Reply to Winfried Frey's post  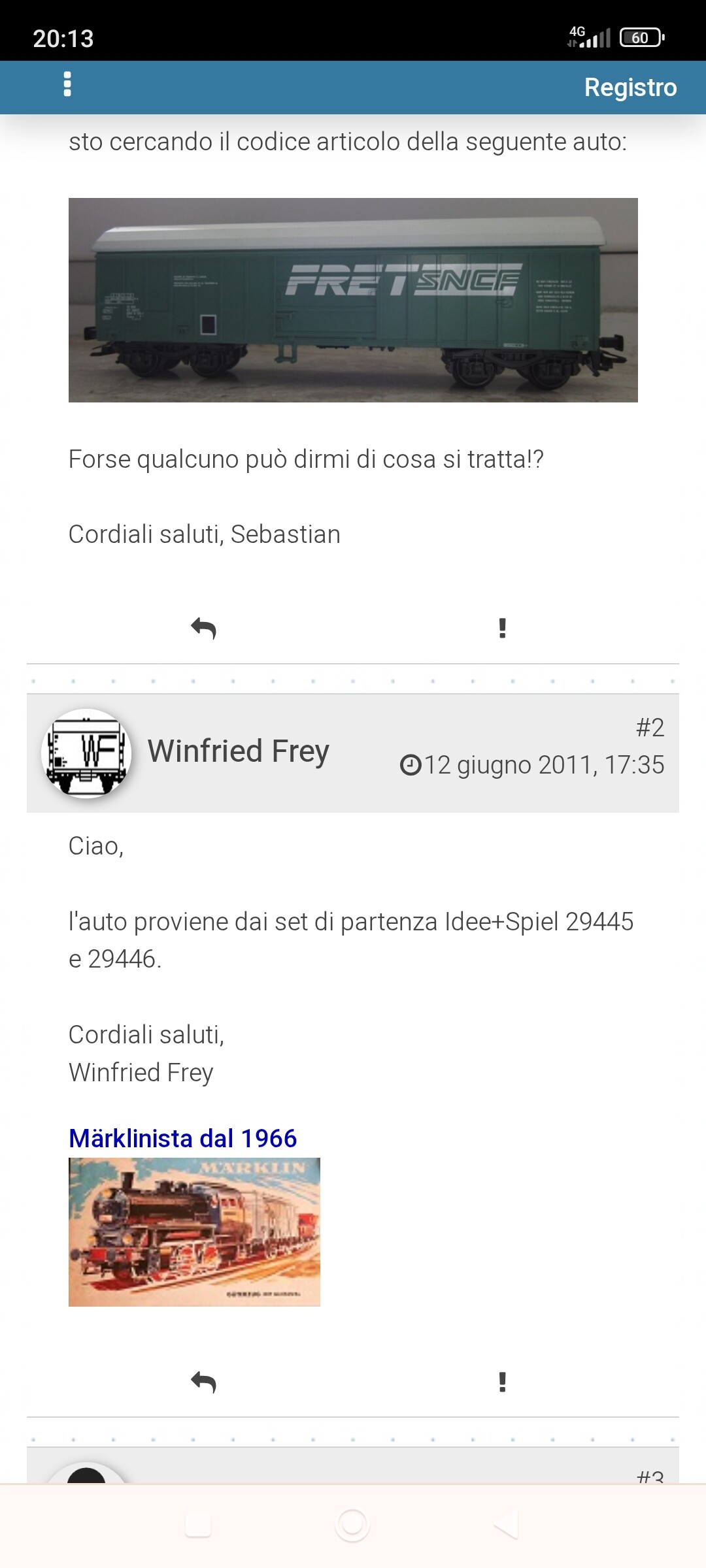(x=203, y=1382)
